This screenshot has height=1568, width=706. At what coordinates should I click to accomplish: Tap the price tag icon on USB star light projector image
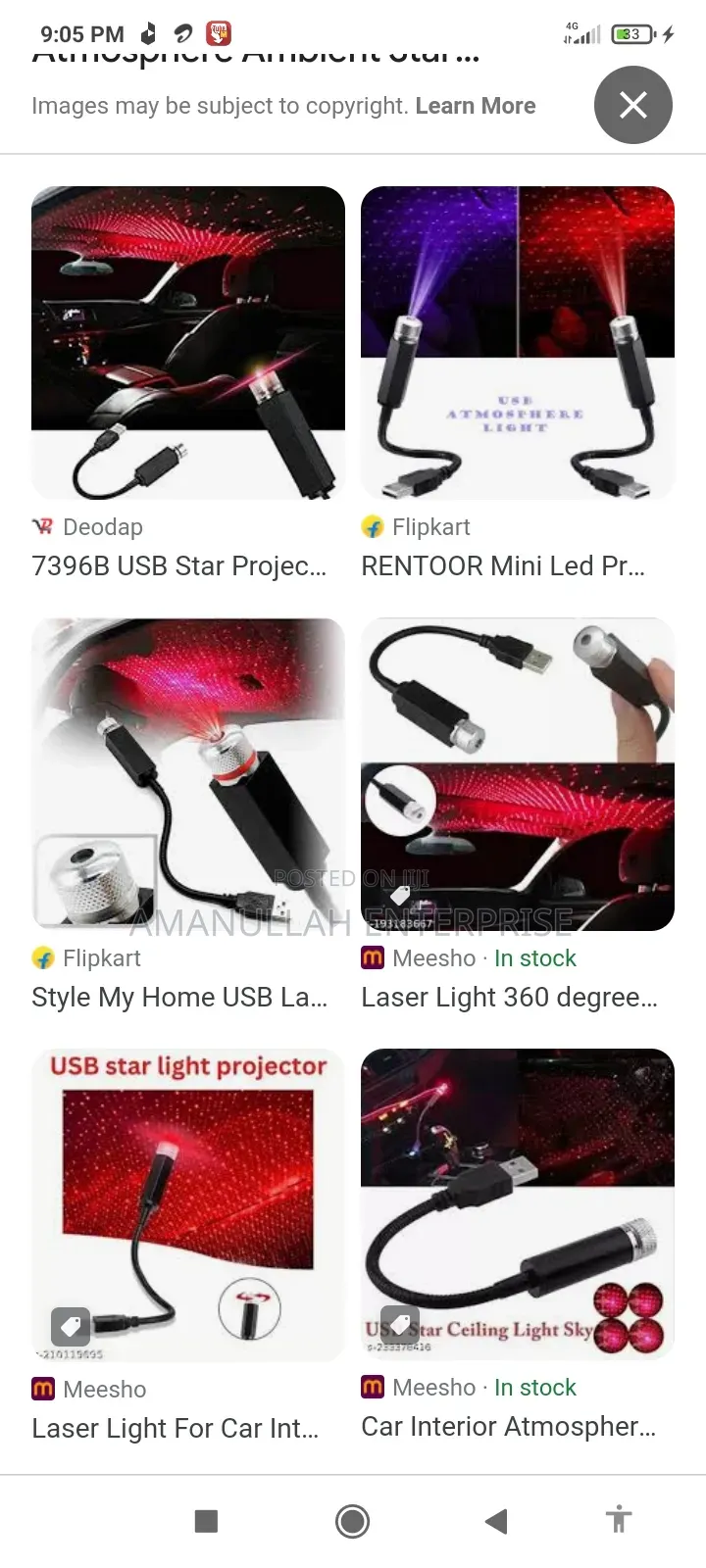click(x=69, y=1328)
